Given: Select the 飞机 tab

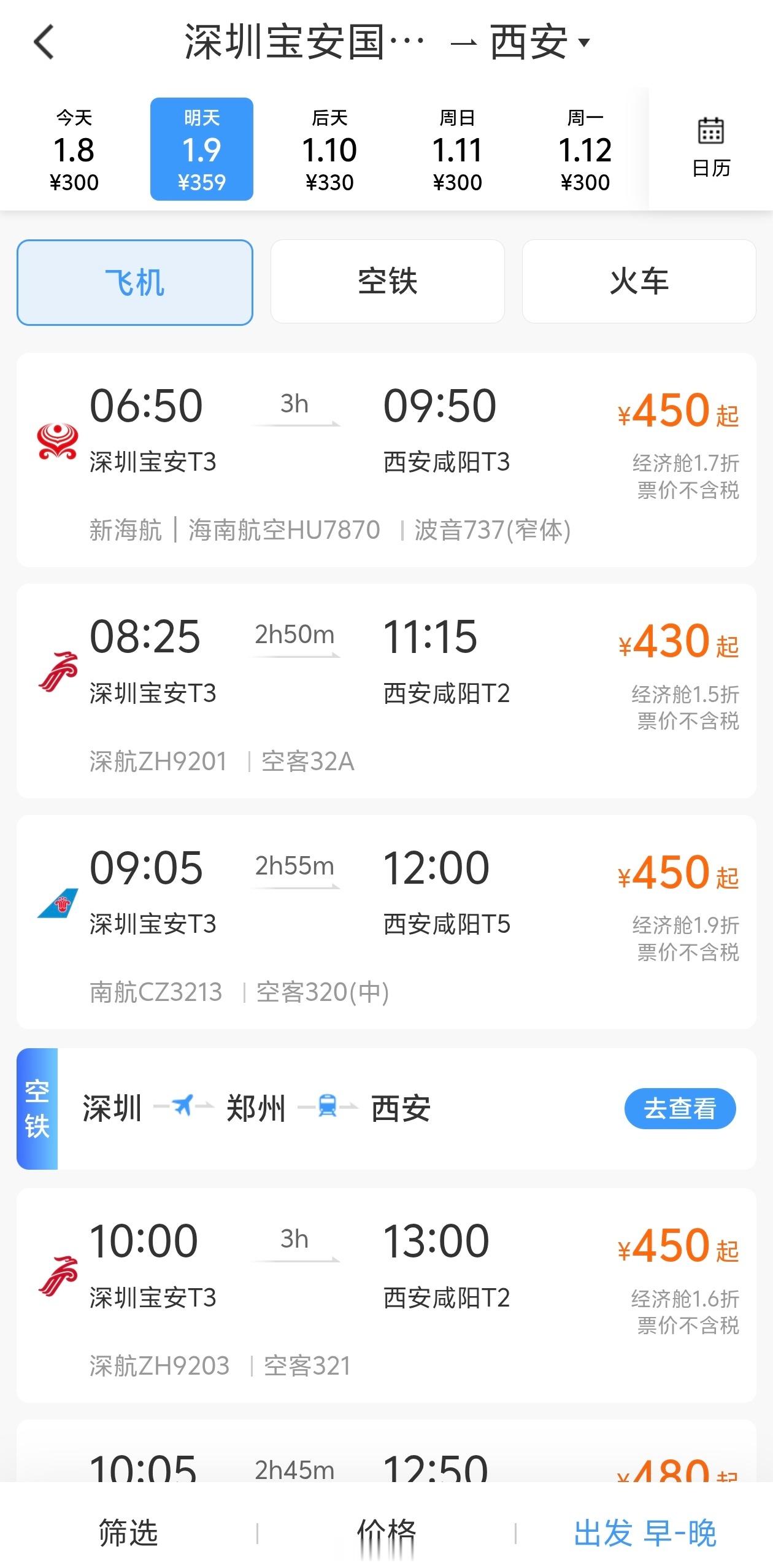Looking at the screenshot, I should click(135, 281).
